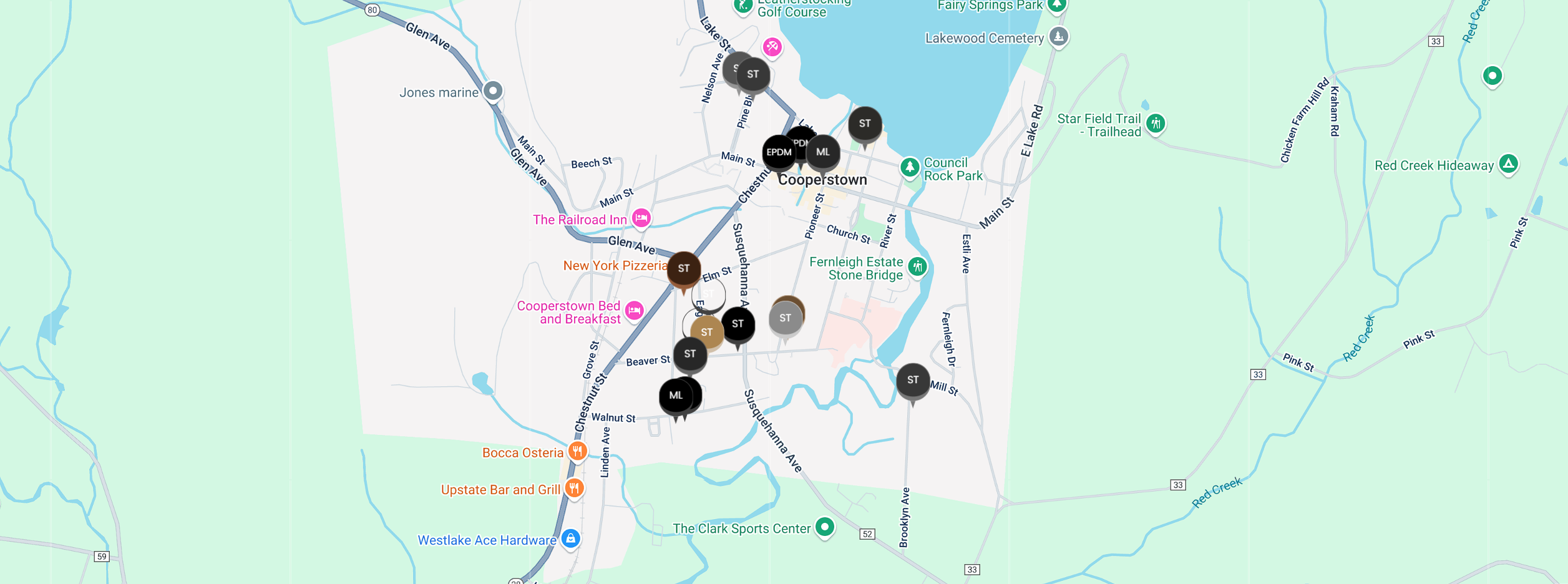
Task: Open The Clark Sports Center pin
Action: pos(824,527)
